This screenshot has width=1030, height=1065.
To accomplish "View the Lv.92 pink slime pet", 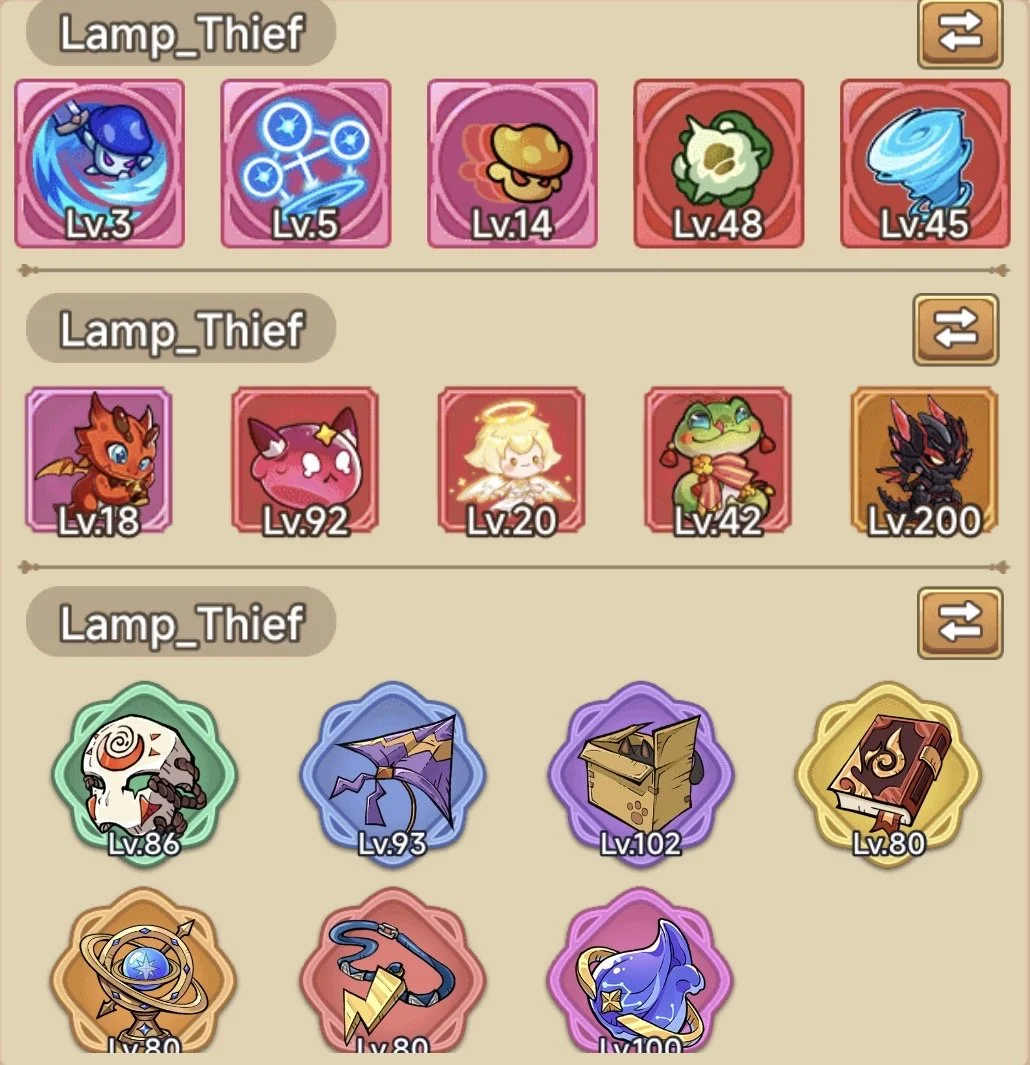I will click(x=305, y=460).
